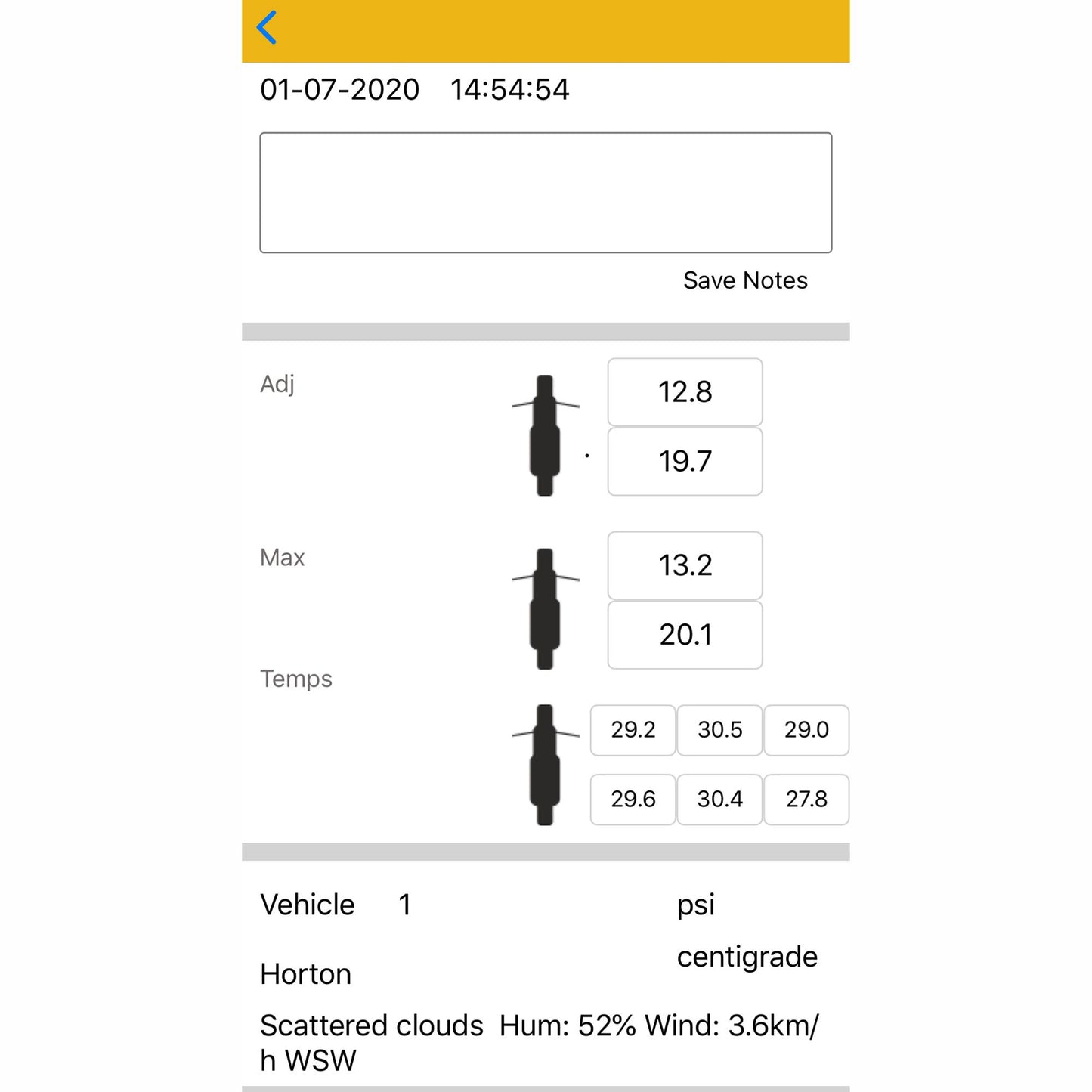Go back using the blue arrow
The height and width of the screenshot is (1092, 1092).
267,29
